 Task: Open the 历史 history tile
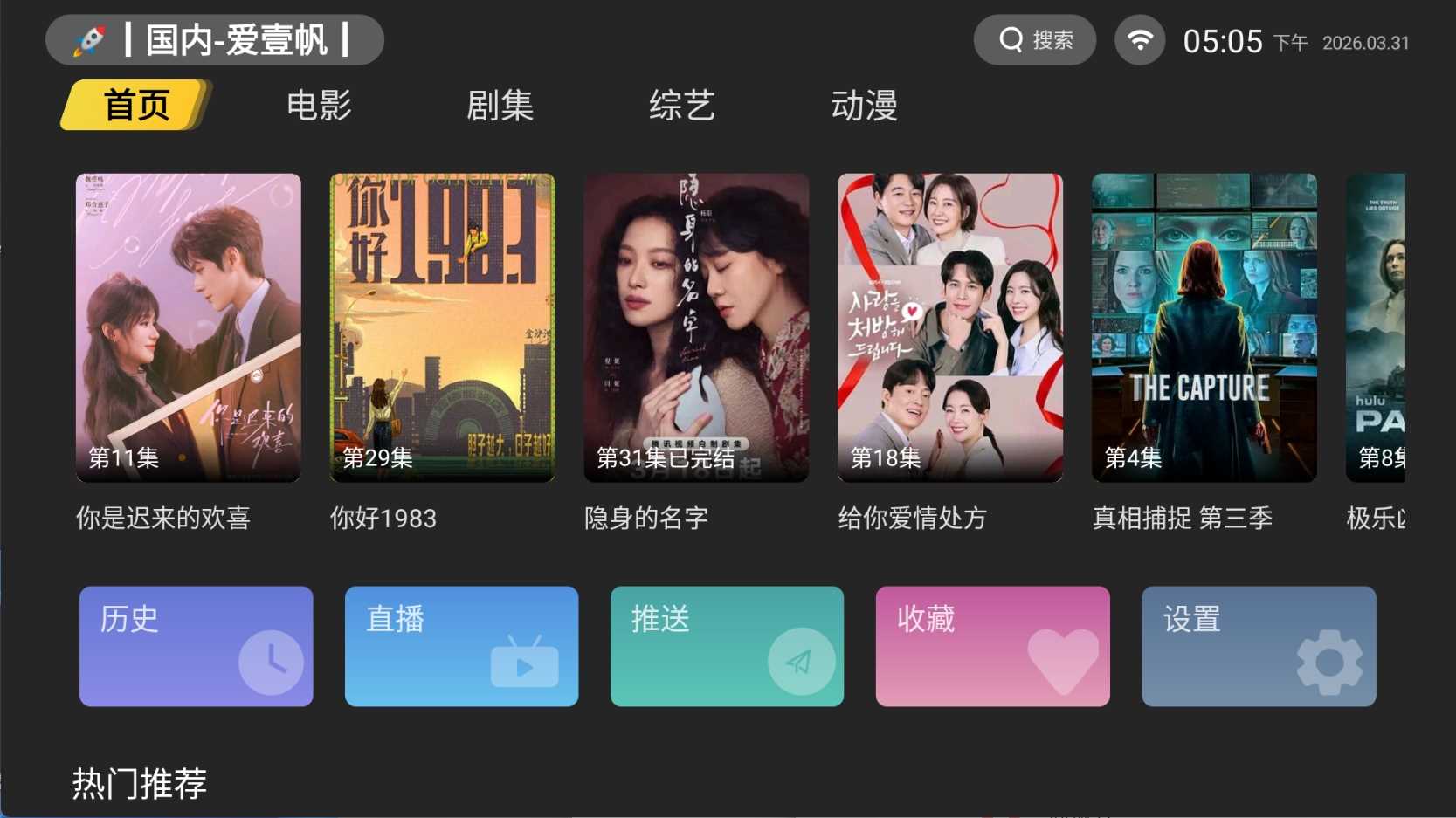(x=197, y=646)
